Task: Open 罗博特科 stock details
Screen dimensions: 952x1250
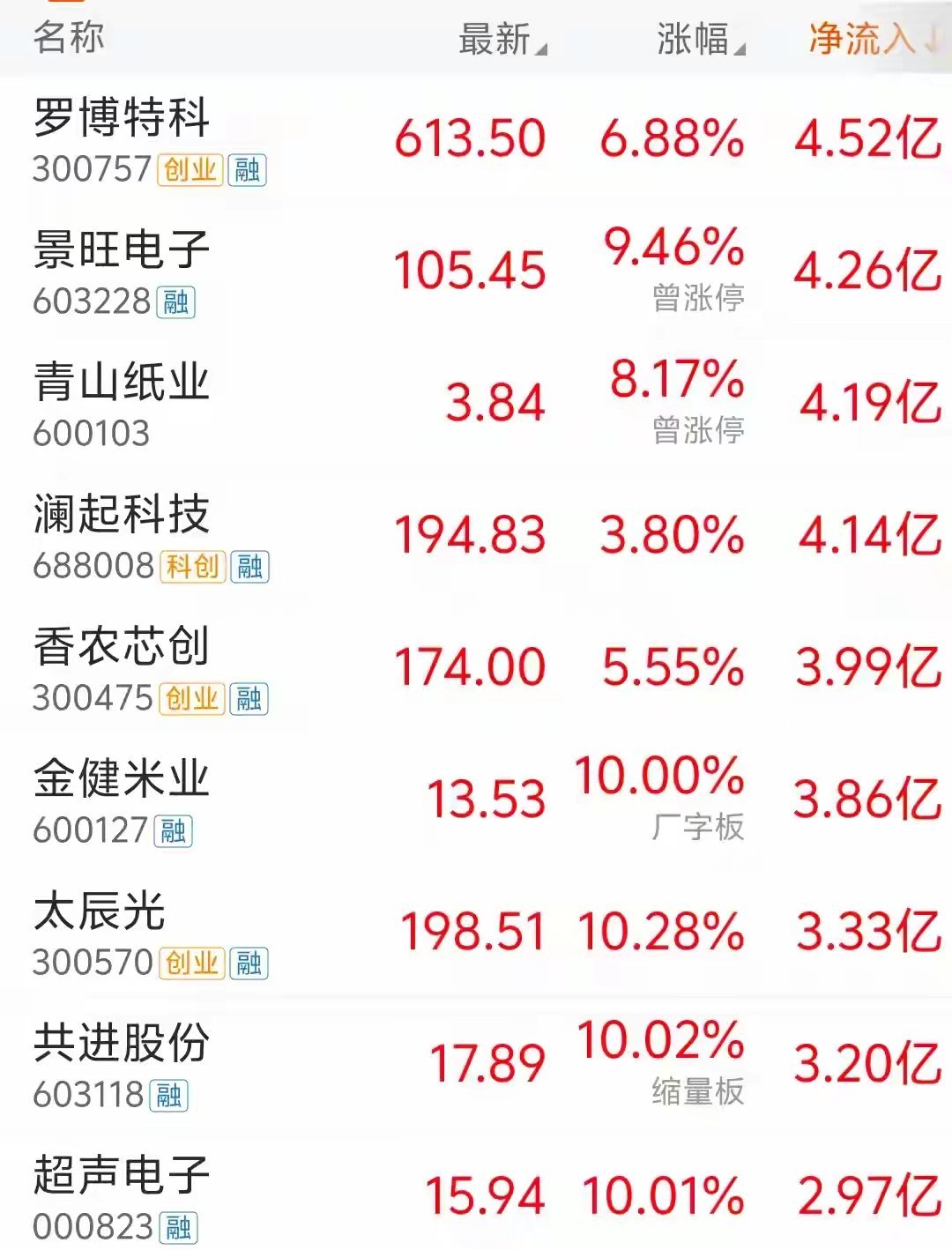Action: [476, 141]
